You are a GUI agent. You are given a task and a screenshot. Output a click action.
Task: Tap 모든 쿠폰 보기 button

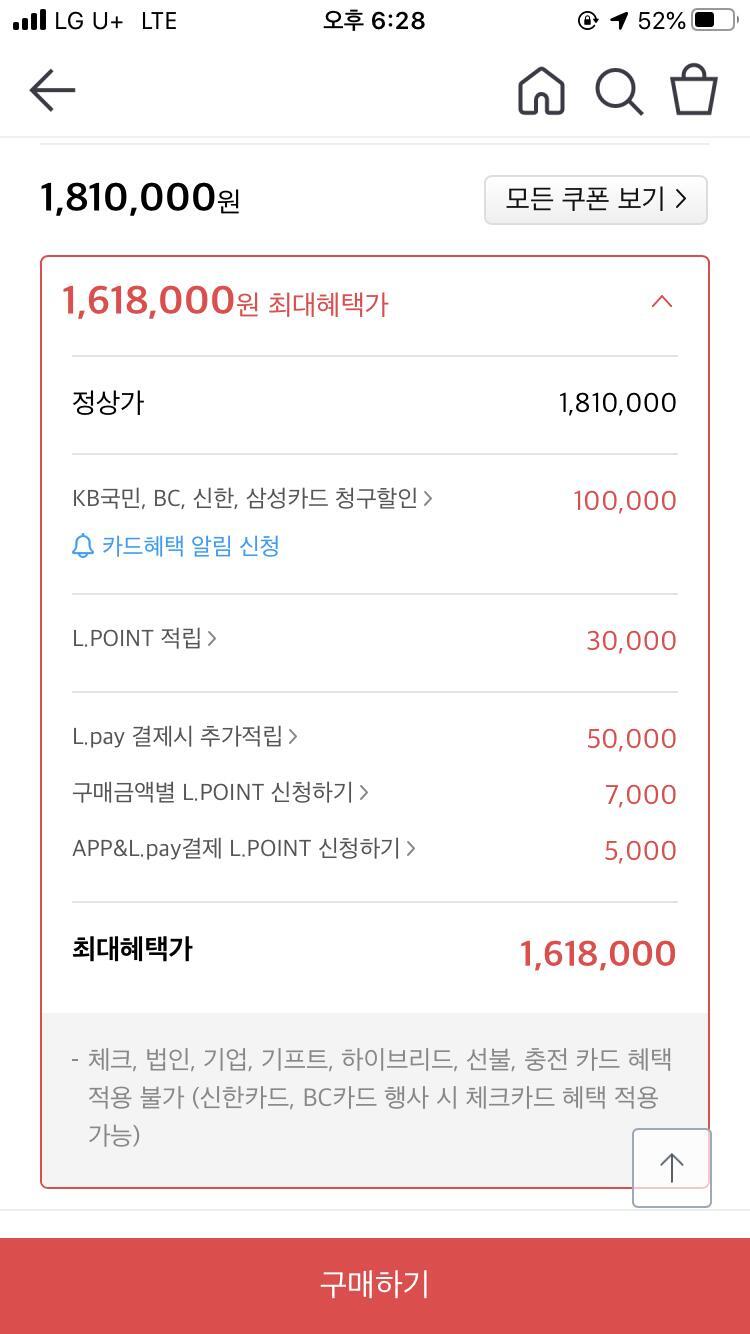pyautogui.click(x=596, y=200)
